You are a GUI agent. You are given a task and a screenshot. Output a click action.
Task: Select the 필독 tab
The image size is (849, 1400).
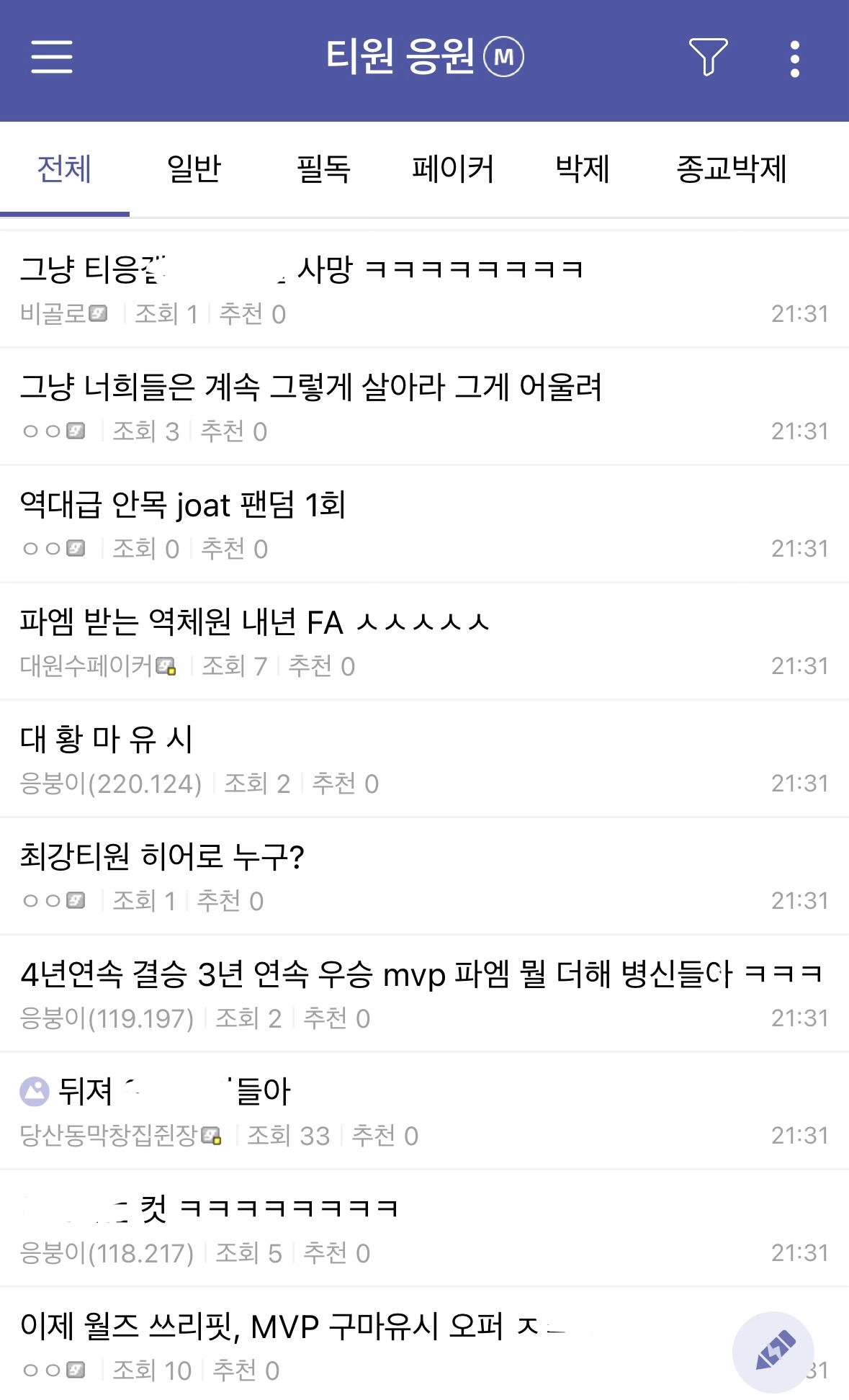[323, 170]
